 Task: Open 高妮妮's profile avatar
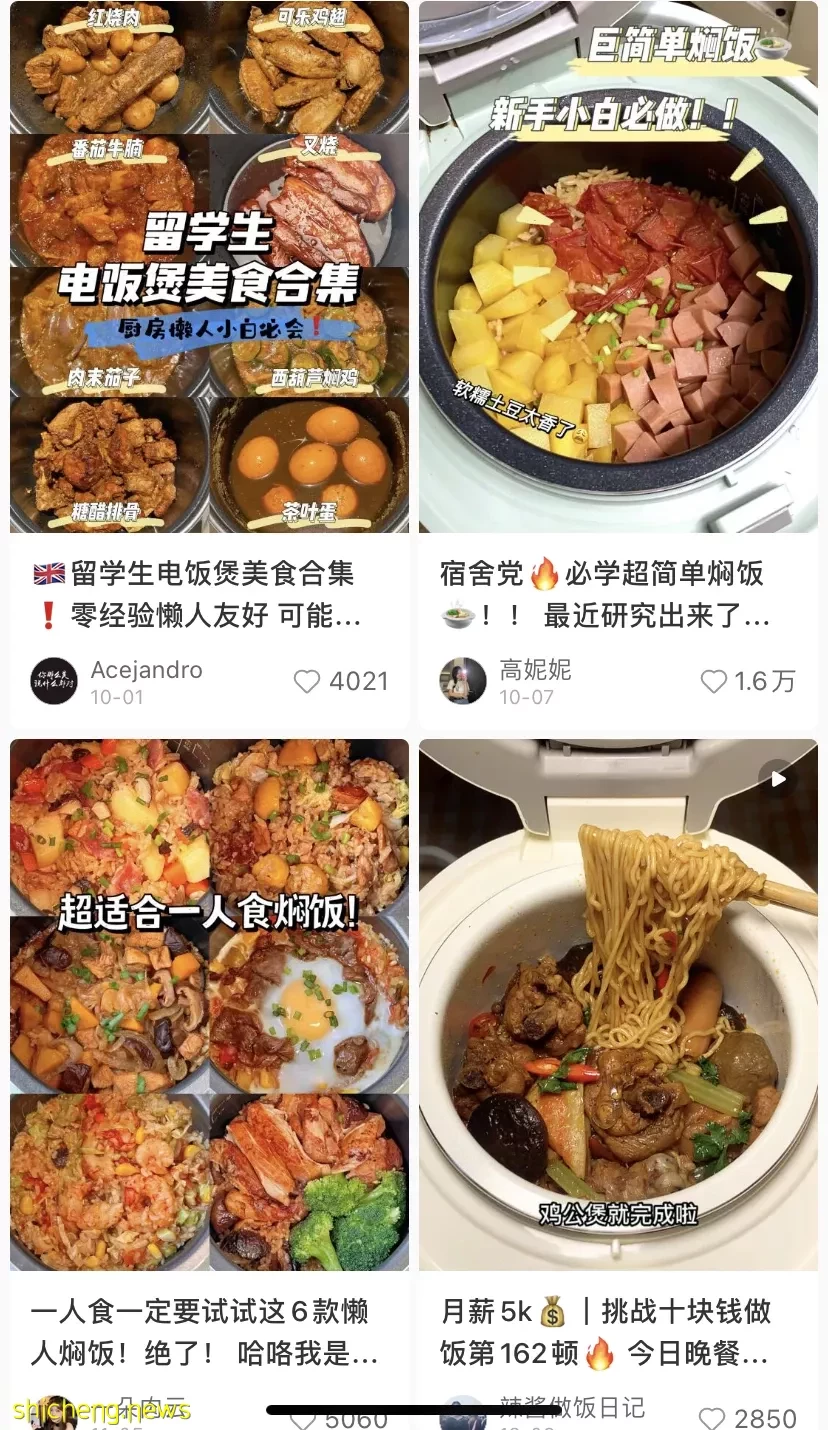(463, 682)
